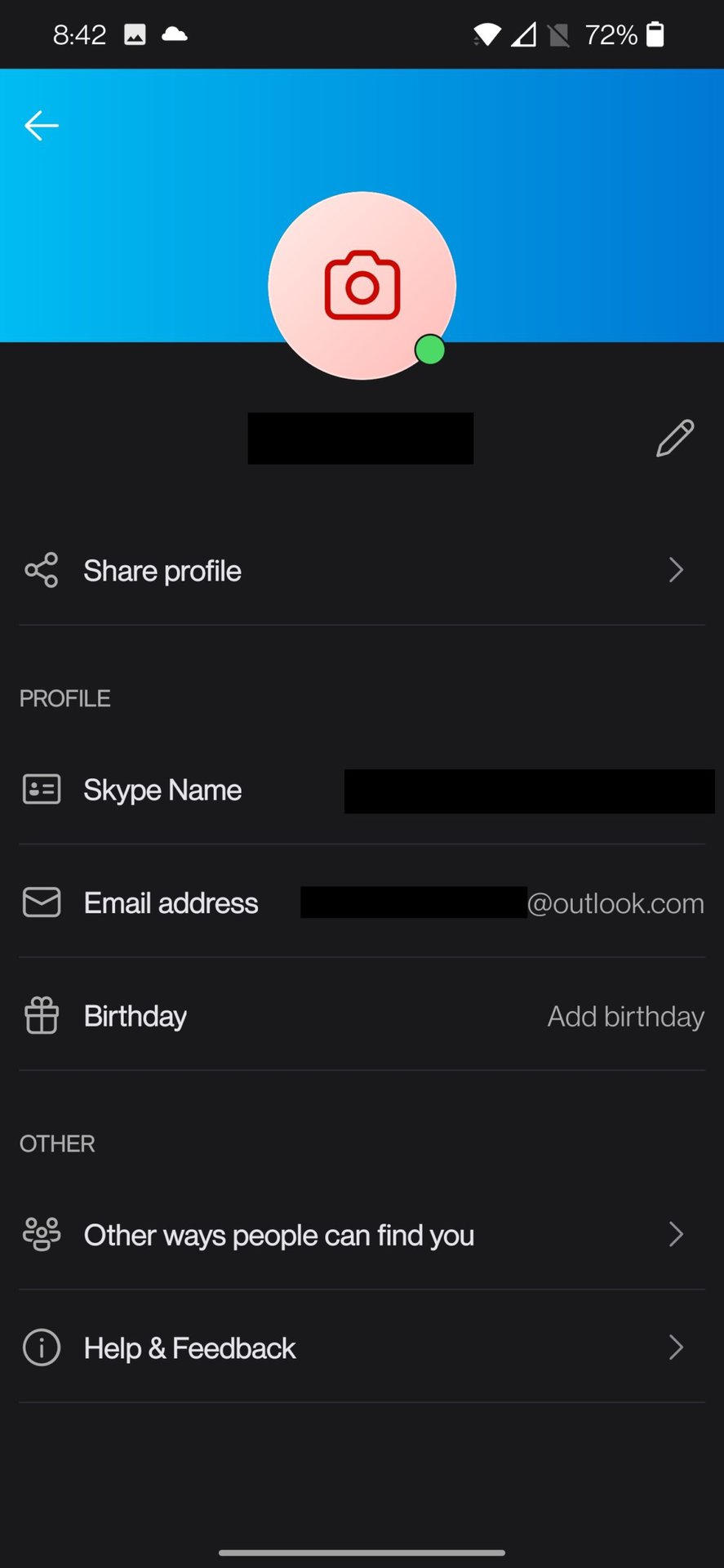Select the Email address row
This screenshot has height=1568, width=724.
362,902
